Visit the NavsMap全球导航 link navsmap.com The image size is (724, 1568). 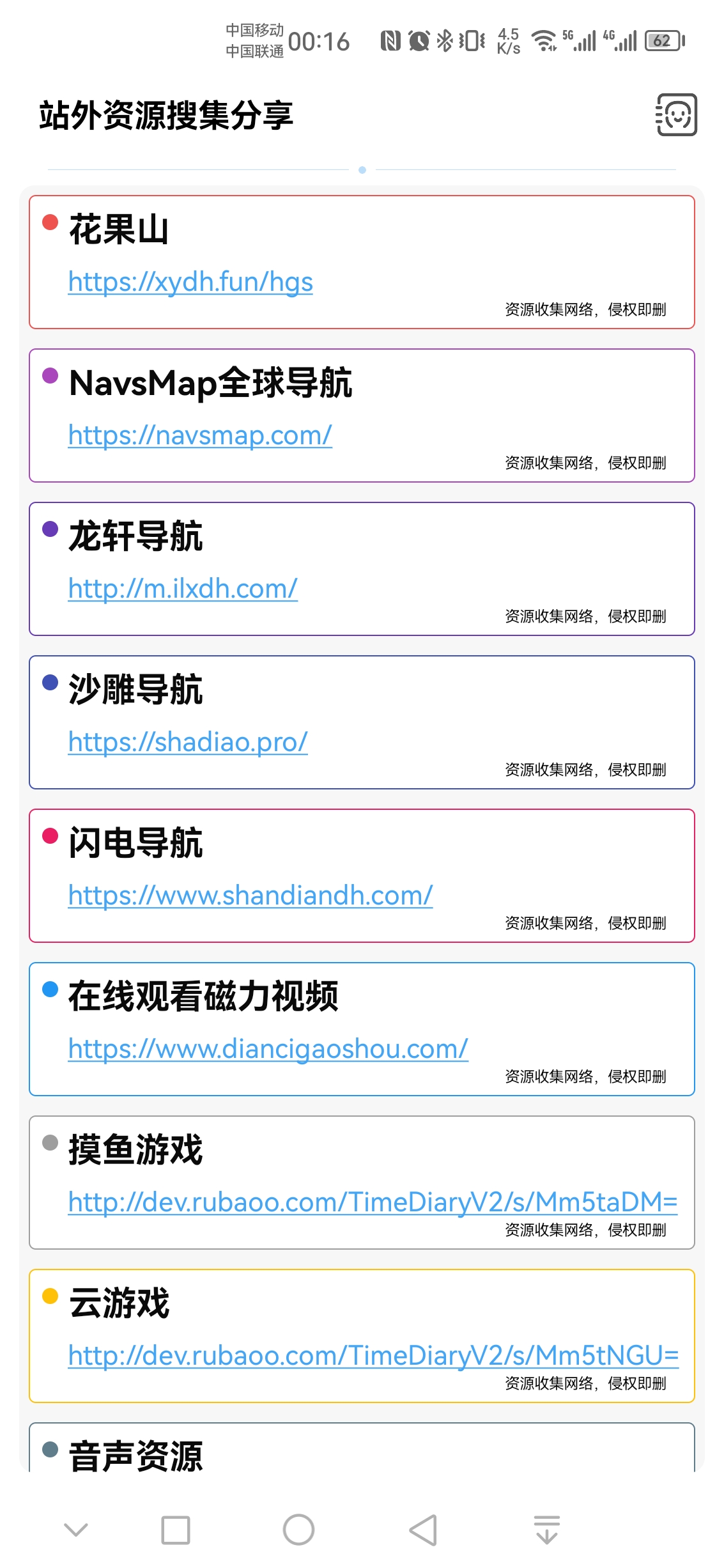[200, 435]
